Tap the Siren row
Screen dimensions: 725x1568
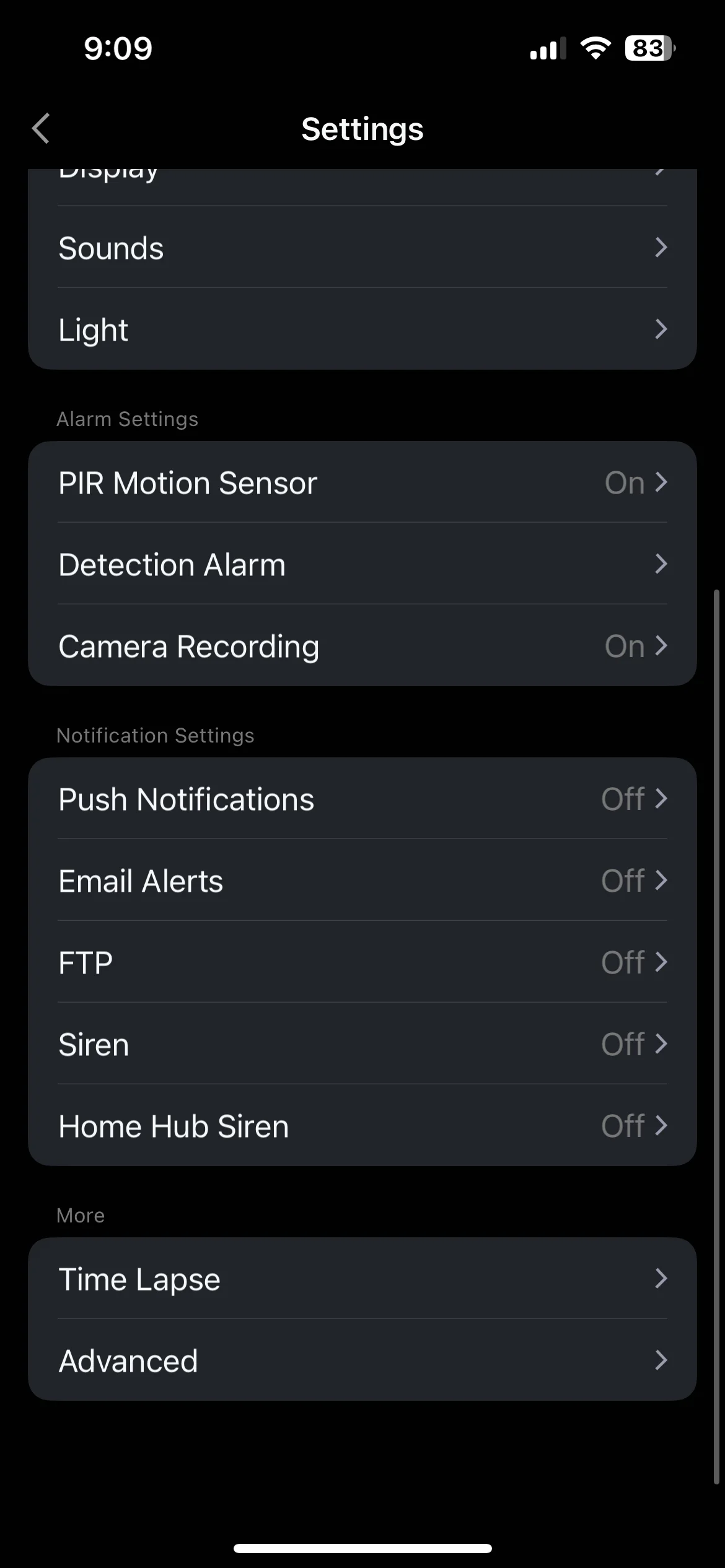click(362, 1044)
